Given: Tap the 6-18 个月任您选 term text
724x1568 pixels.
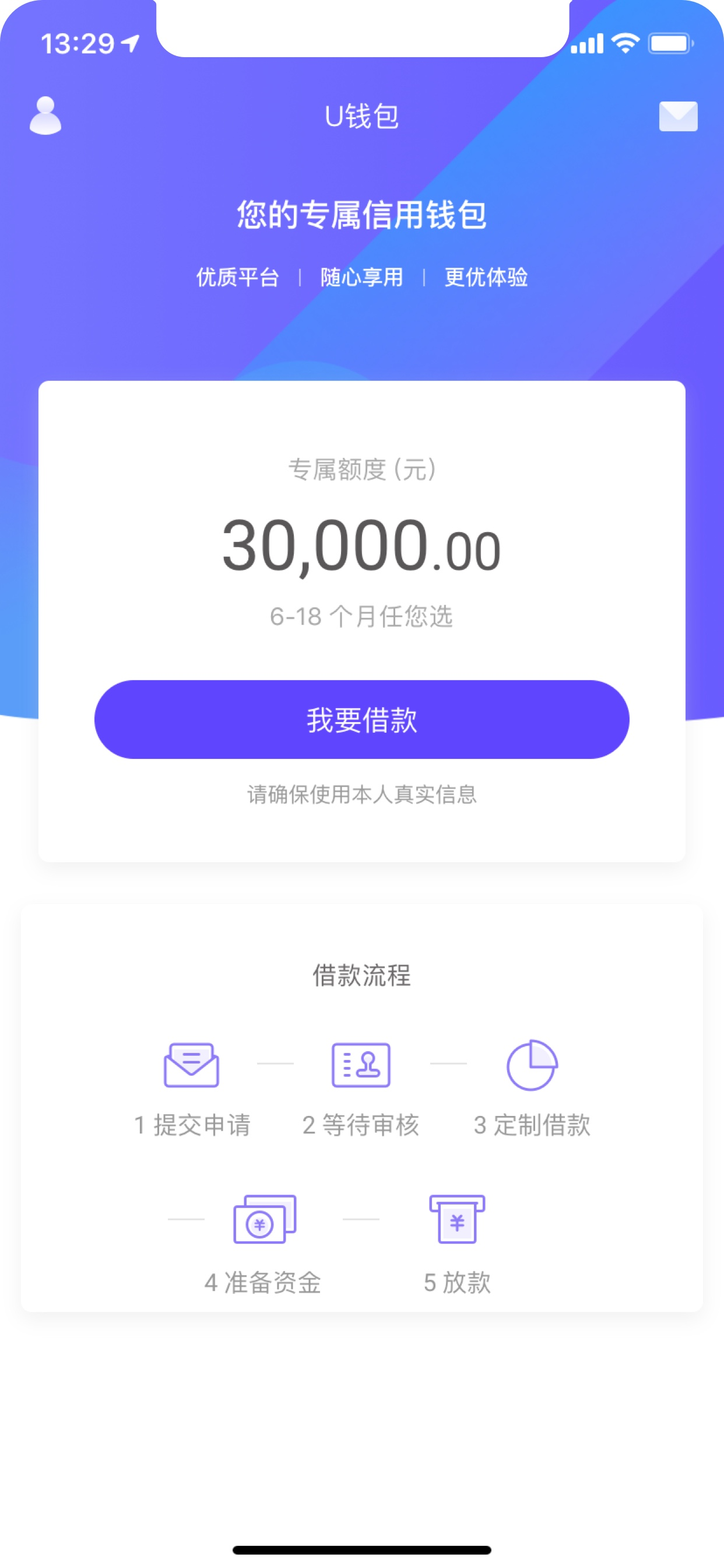Looking at the screenshot, I should click(x=361, y=616).
